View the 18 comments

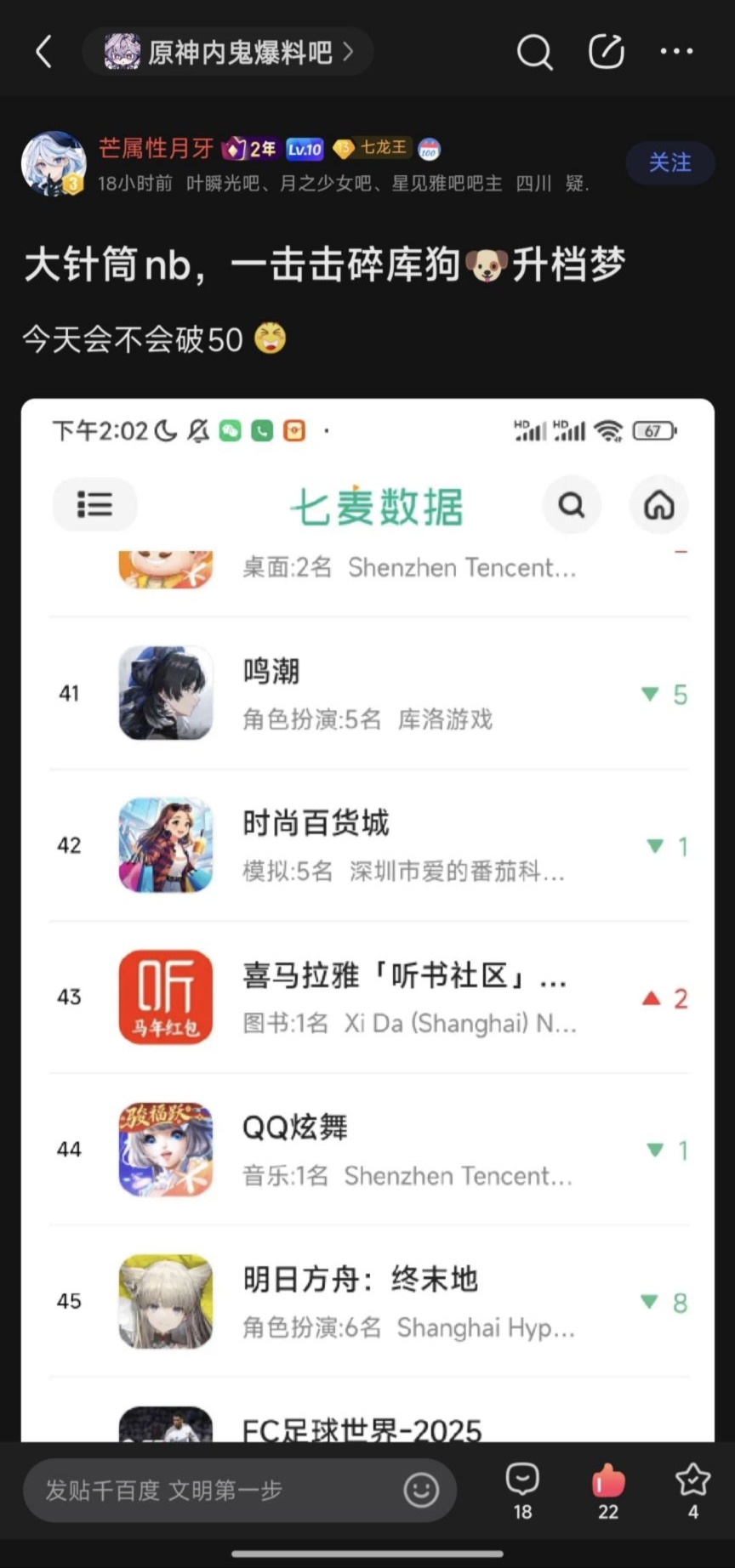(522, 1490)
